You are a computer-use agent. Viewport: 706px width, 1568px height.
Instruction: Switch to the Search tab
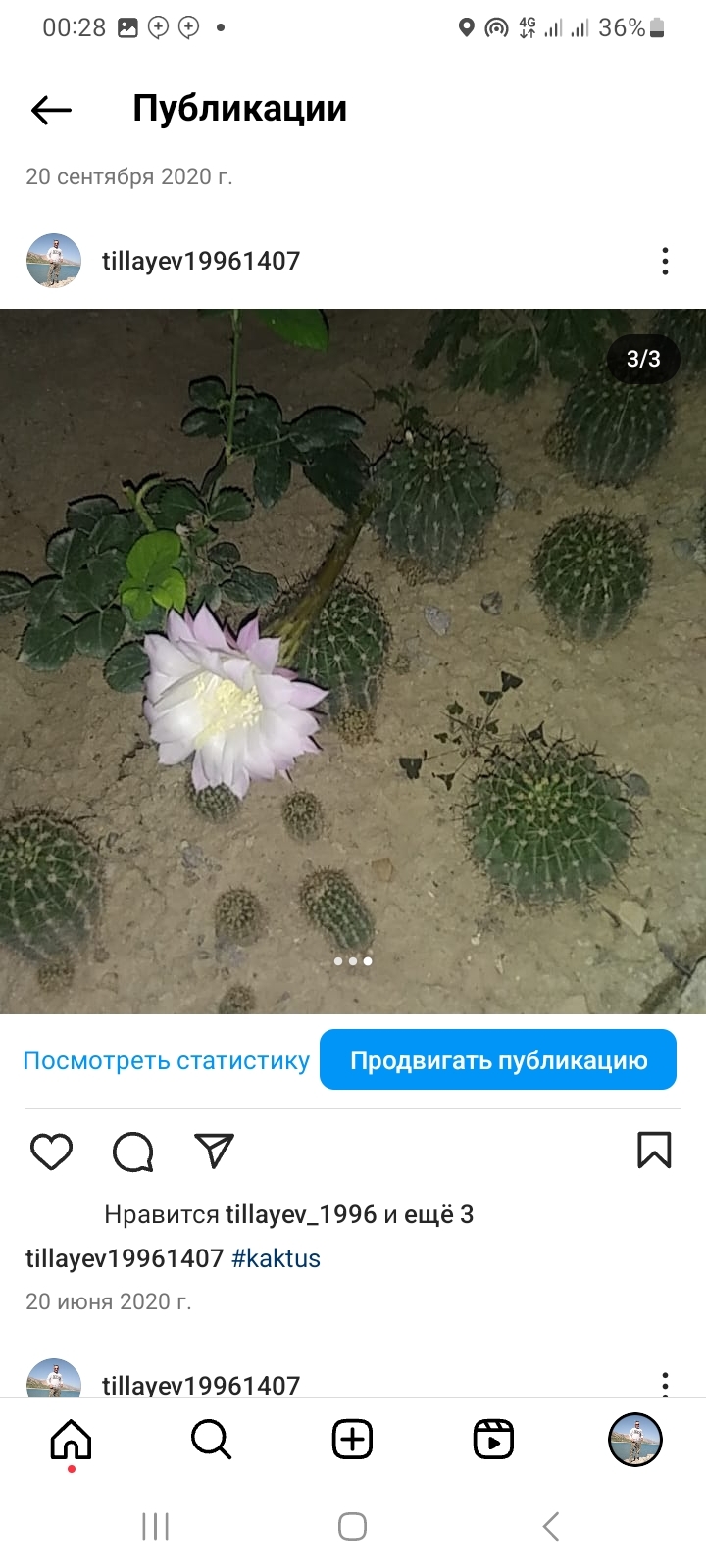(x=211, y=1440)
